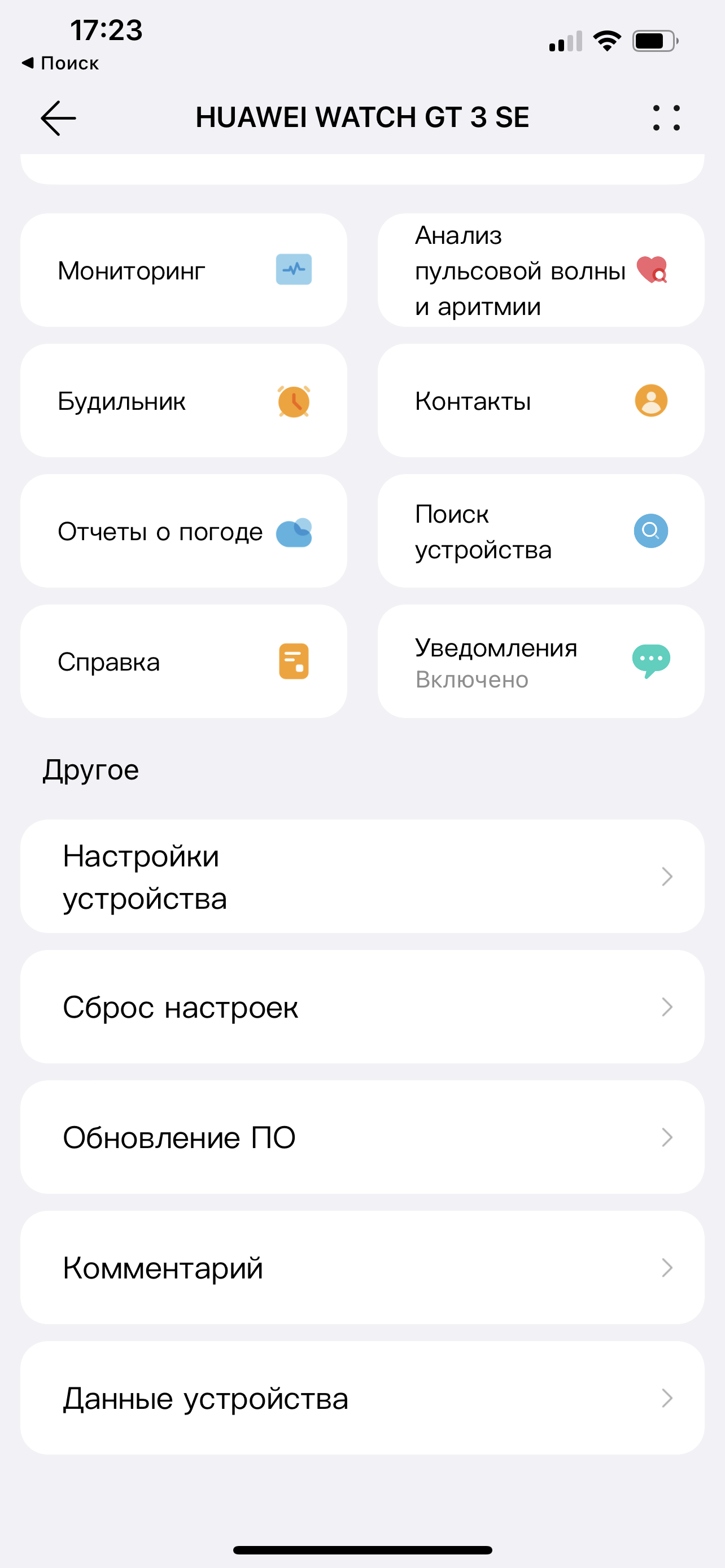Open the Будильник alarm card
Viewport: 725px width, 1568px height.
184,401
